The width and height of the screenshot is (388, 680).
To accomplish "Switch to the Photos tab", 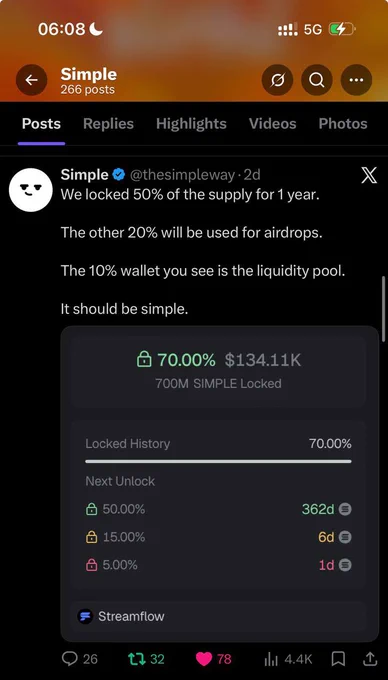I will click(x=343, y=124).
